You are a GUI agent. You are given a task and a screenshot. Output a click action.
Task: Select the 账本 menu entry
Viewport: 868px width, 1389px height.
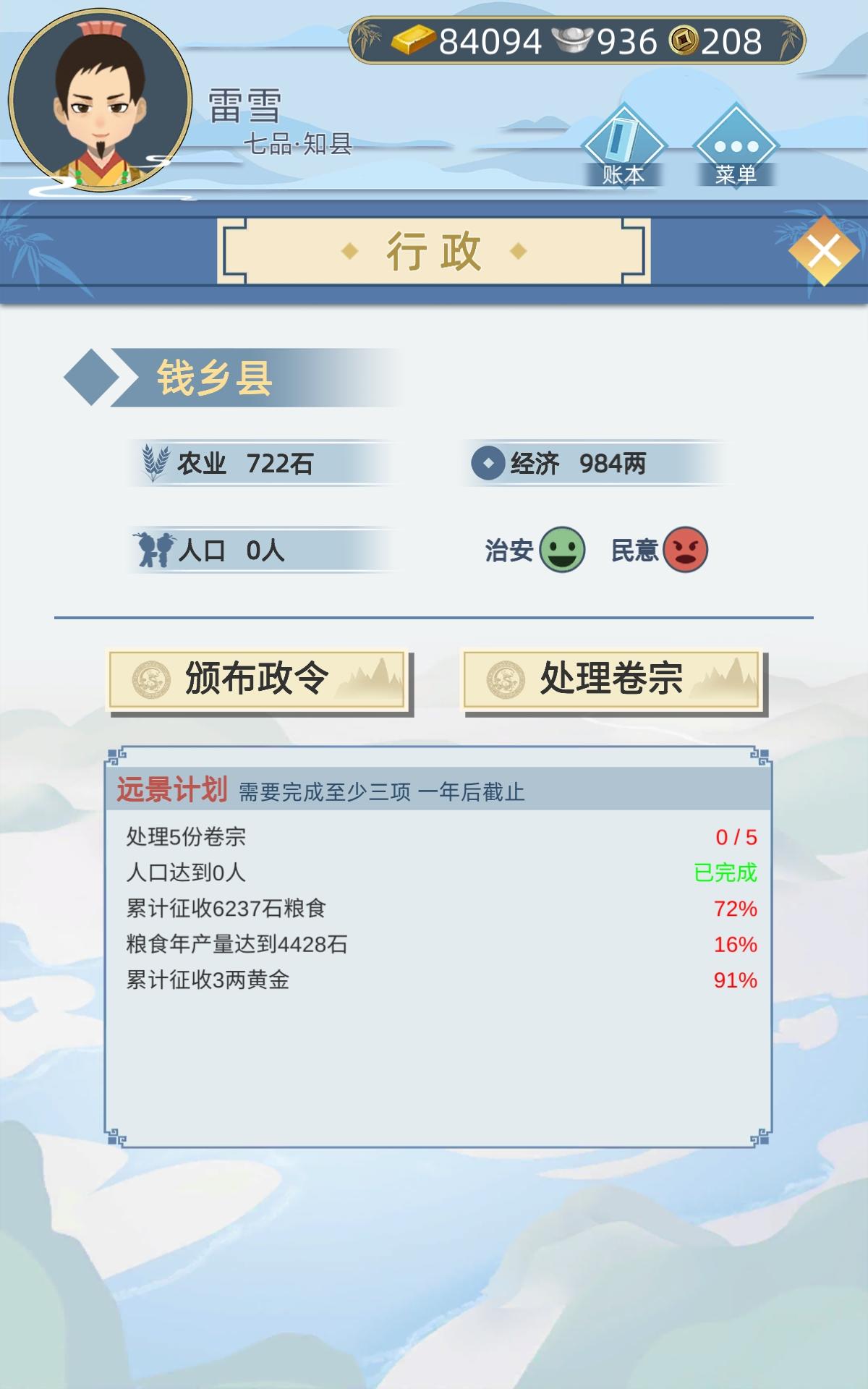[623, 172]
